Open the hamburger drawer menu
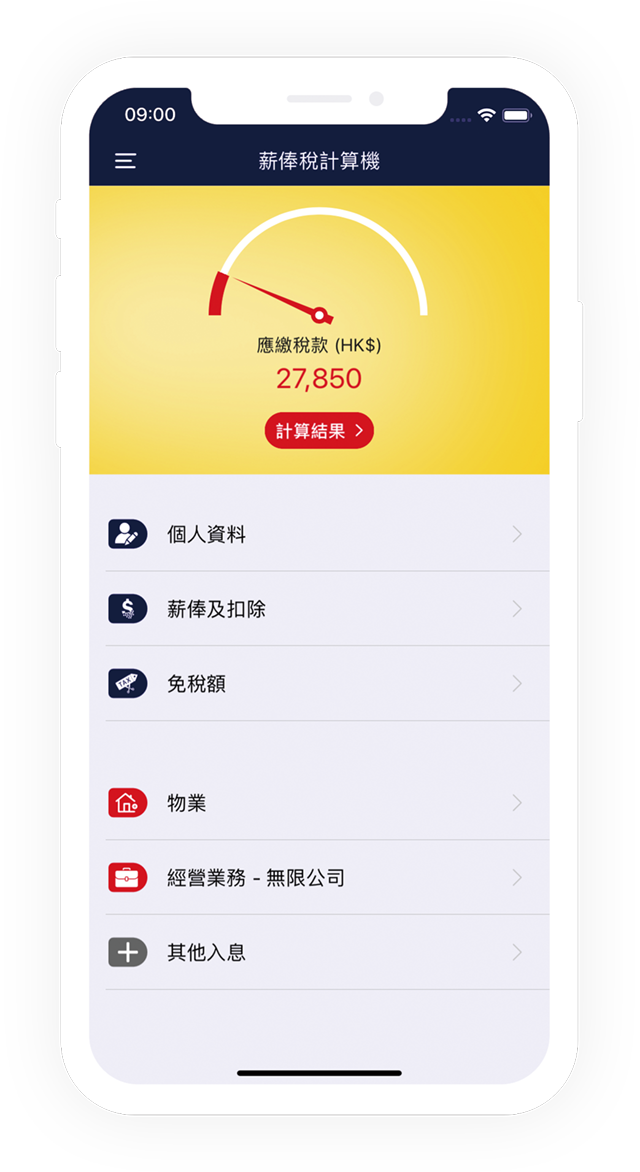640x1172 pixels. [x=125, y=161]
